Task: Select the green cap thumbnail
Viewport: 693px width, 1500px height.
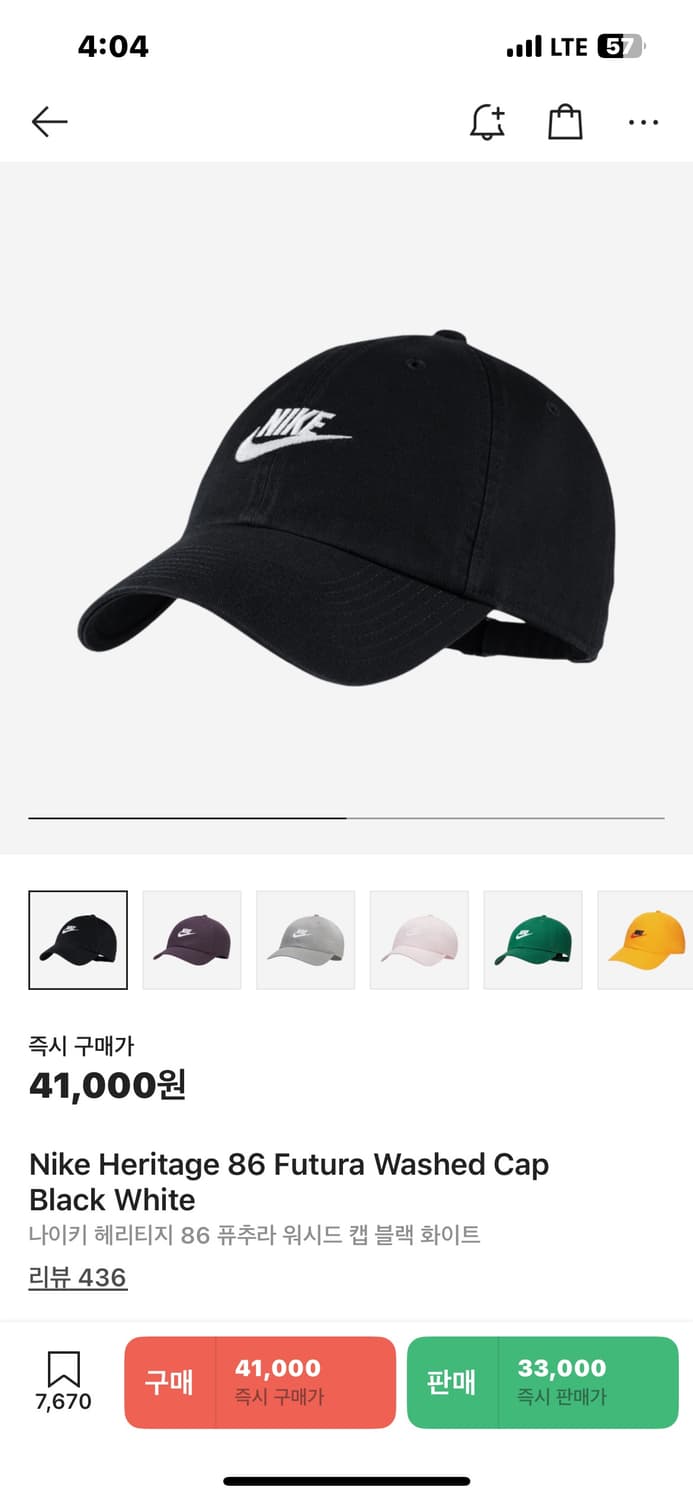Action: pos(533,940)
